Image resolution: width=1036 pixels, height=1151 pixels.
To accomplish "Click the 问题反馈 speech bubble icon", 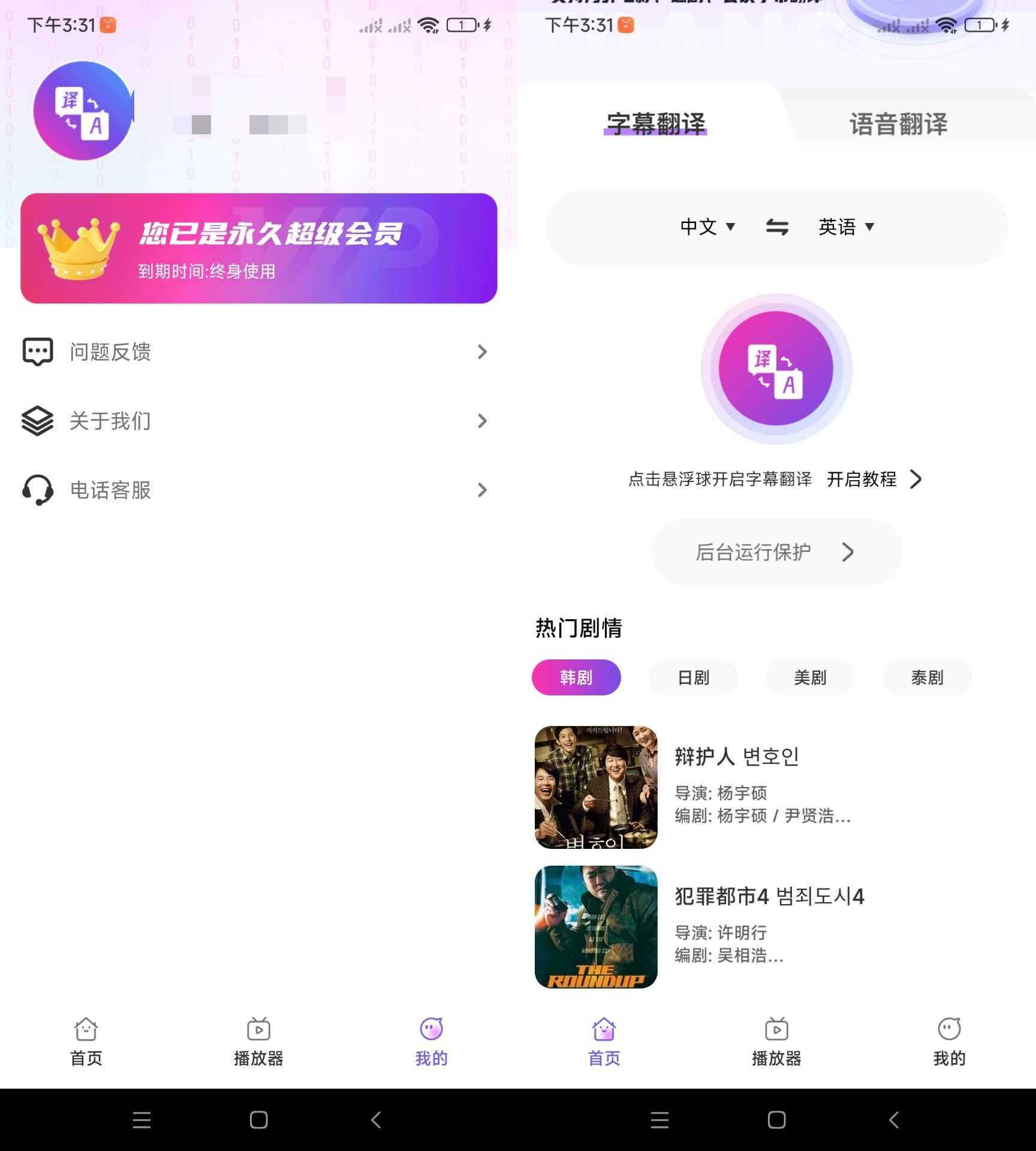I will 37,352.
